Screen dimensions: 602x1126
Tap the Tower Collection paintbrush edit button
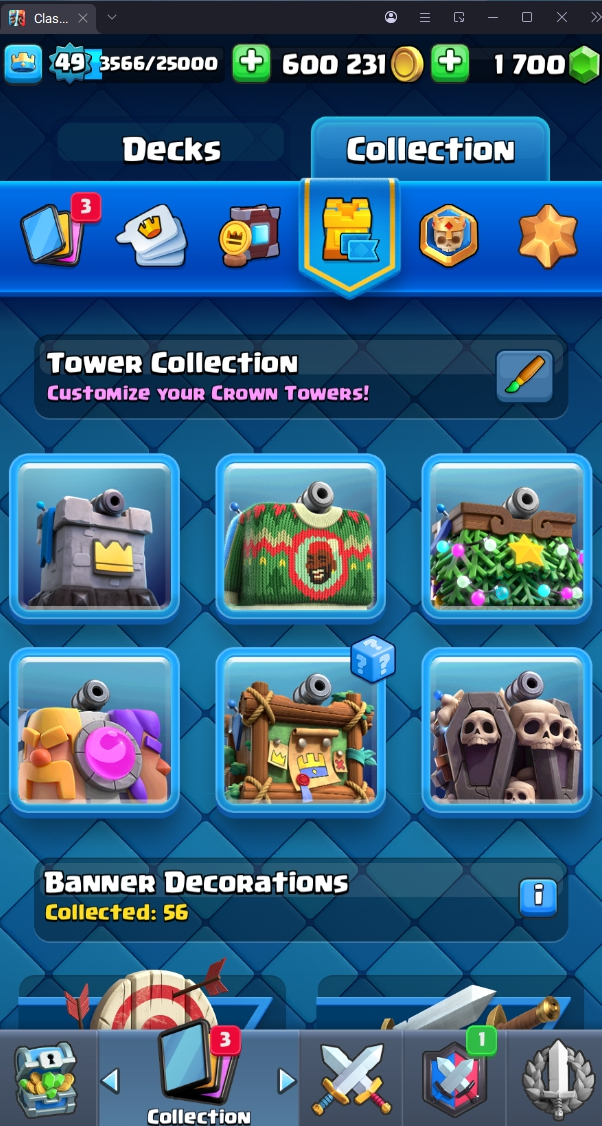tap(524, 377)
